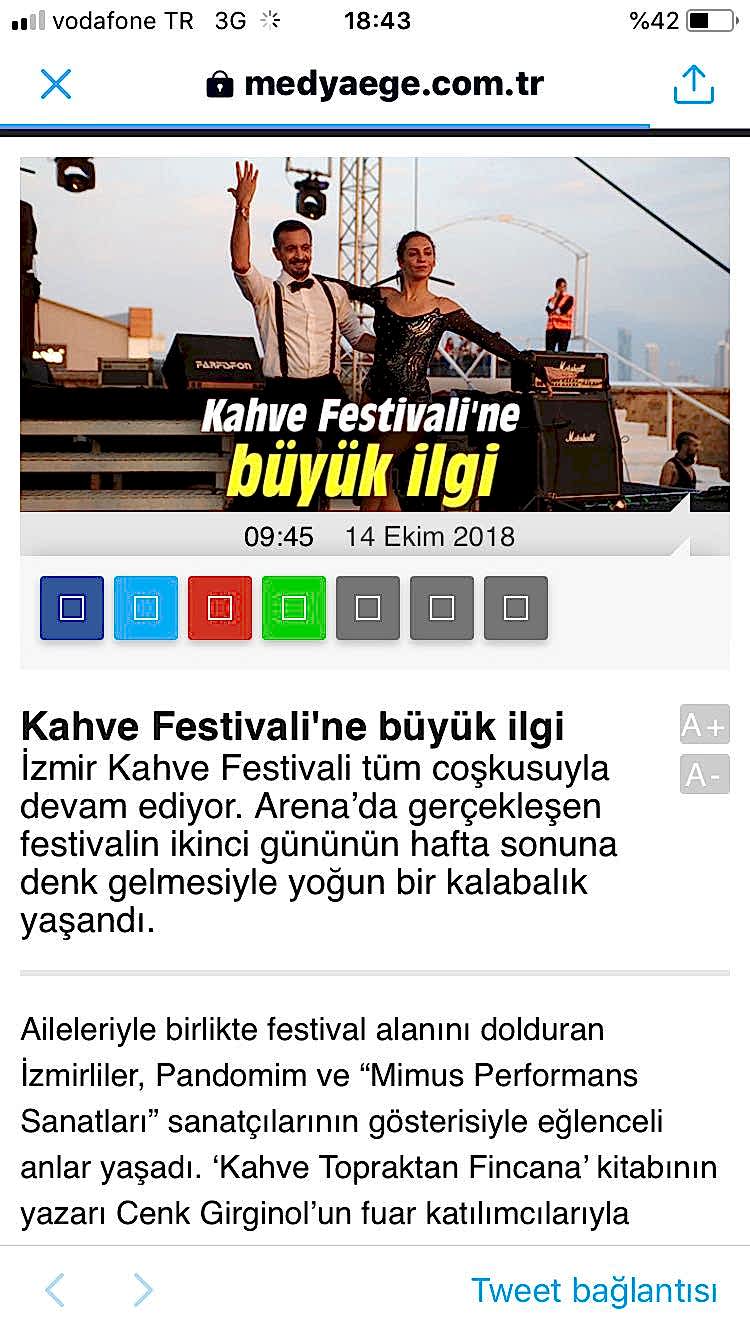Image resolution: width=750 pixels, height=1334 pixels.
Task: Close the in-app browser
Action: pos(56,85)
